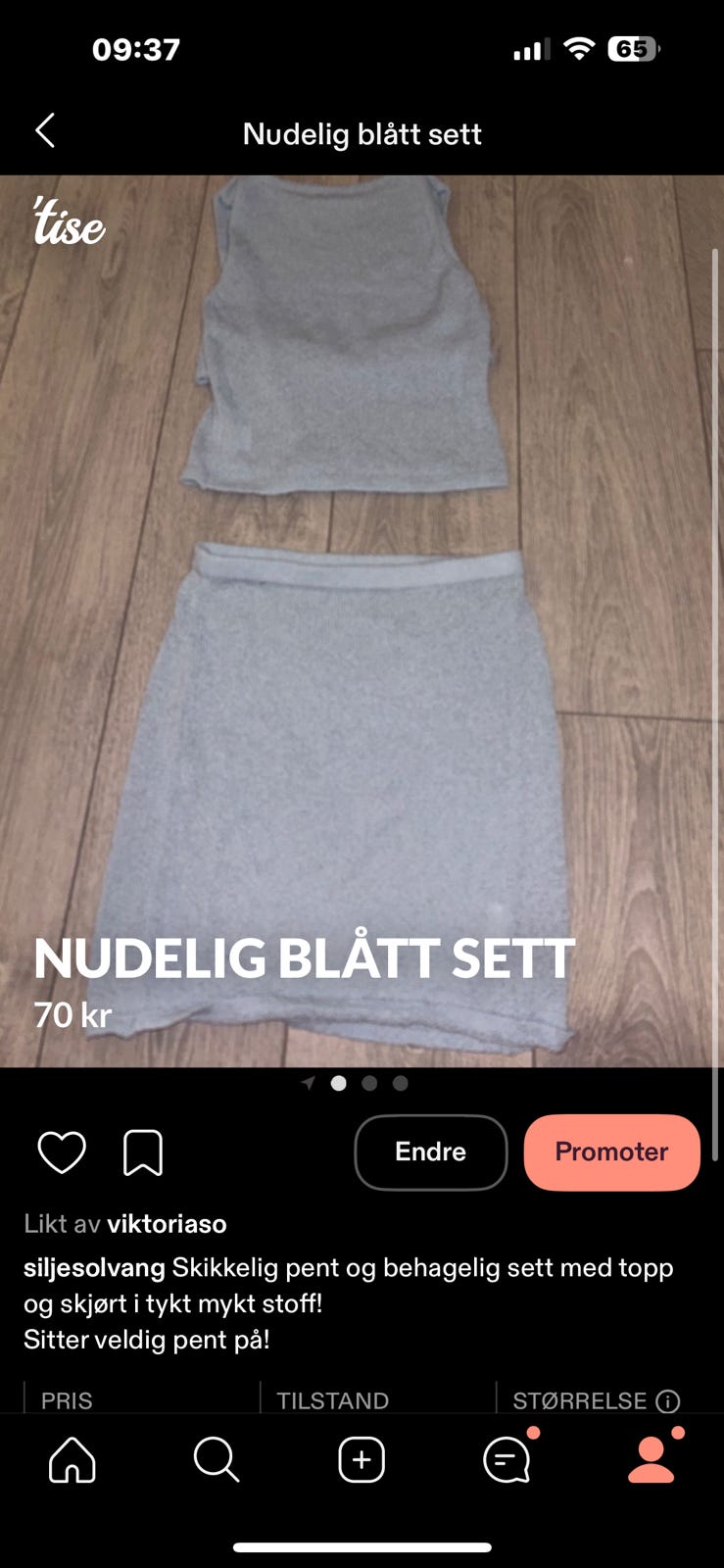Like the listing with the heart icon

point(62,1152)
